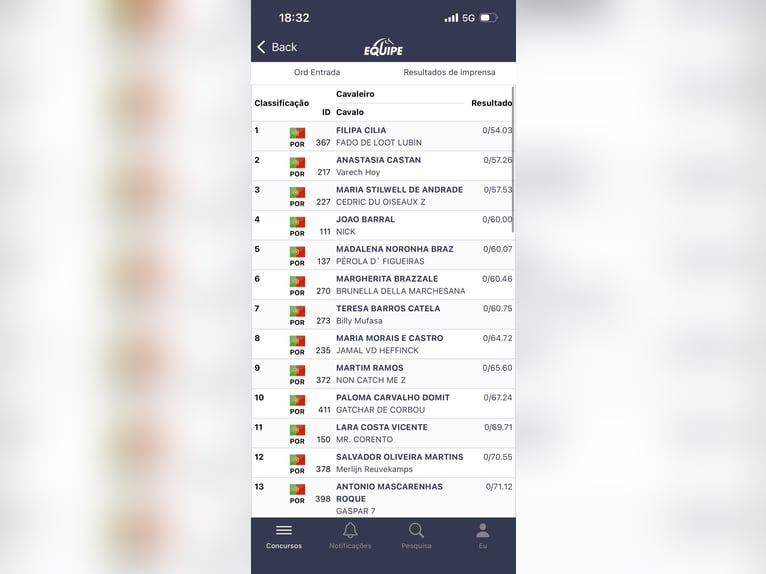Open result row for Filipa Cilia

click(x=383, y=137)
